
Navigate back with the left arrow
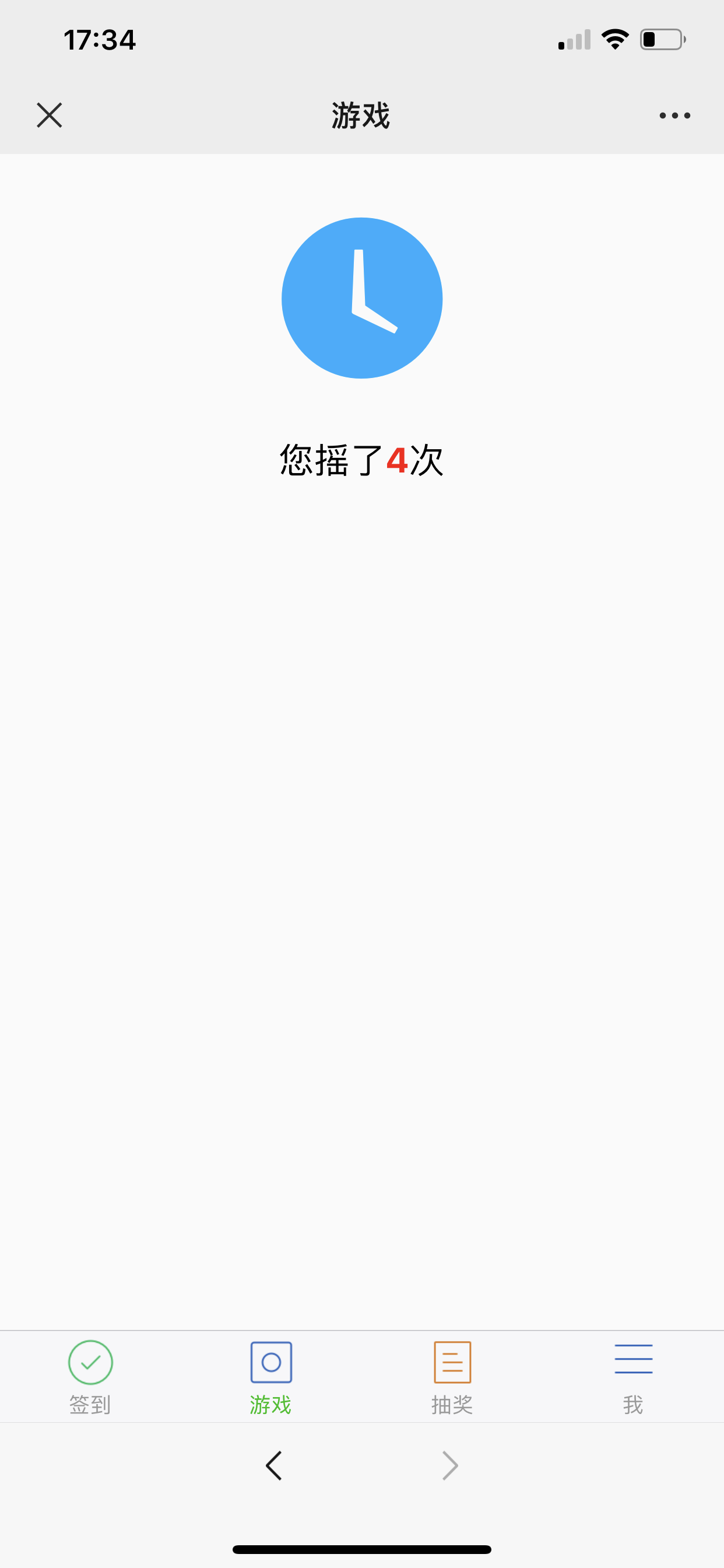[x=274, y=1465]
